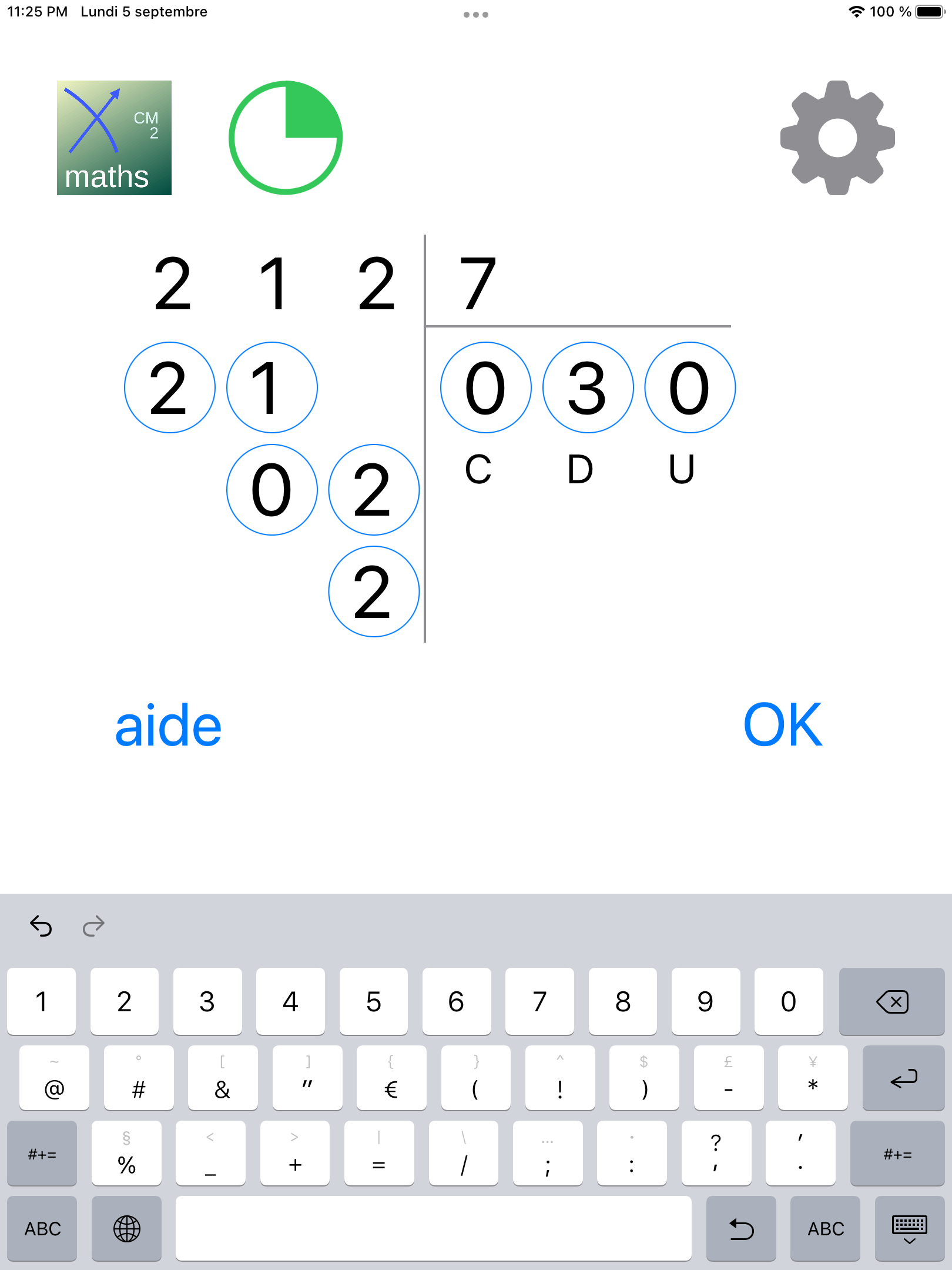The width and height of the screenshot is (952, 1270).
Task: Open the settings gear
Action: pyautogui.click(x=837, y=138)
